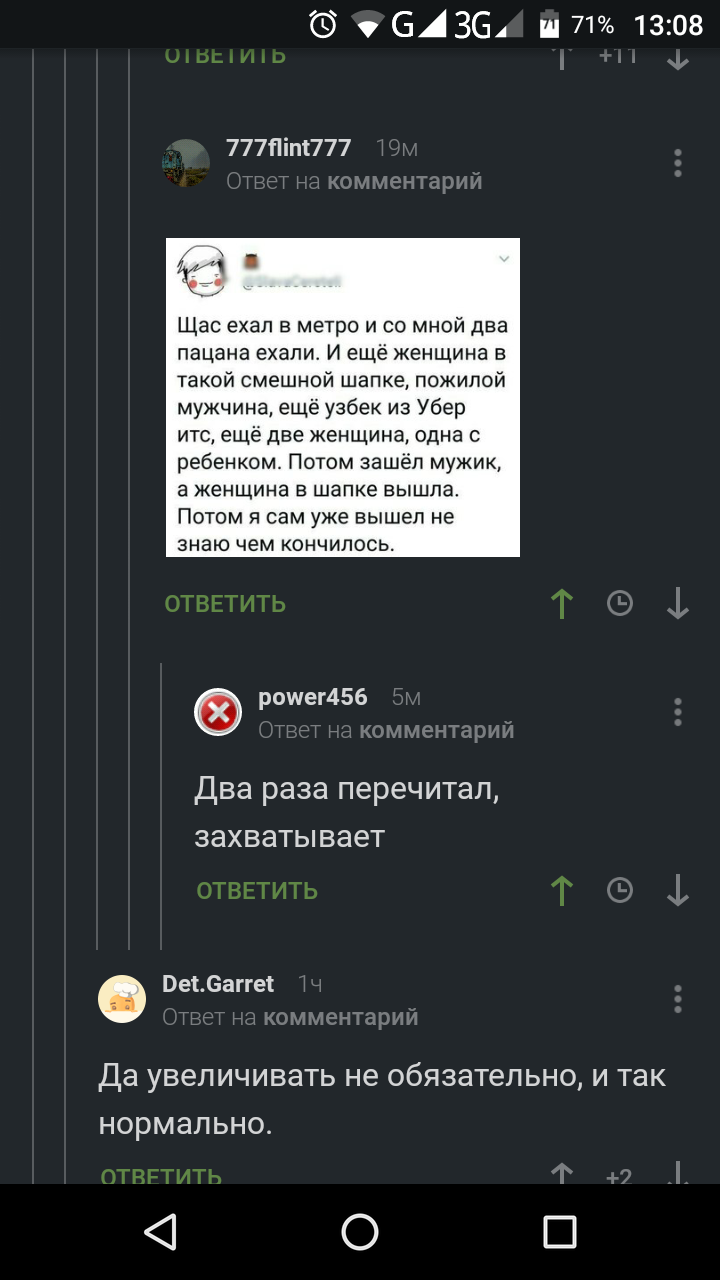
Task: Open the metro story image in 777flint777's comment
Action: pos(342,397)
